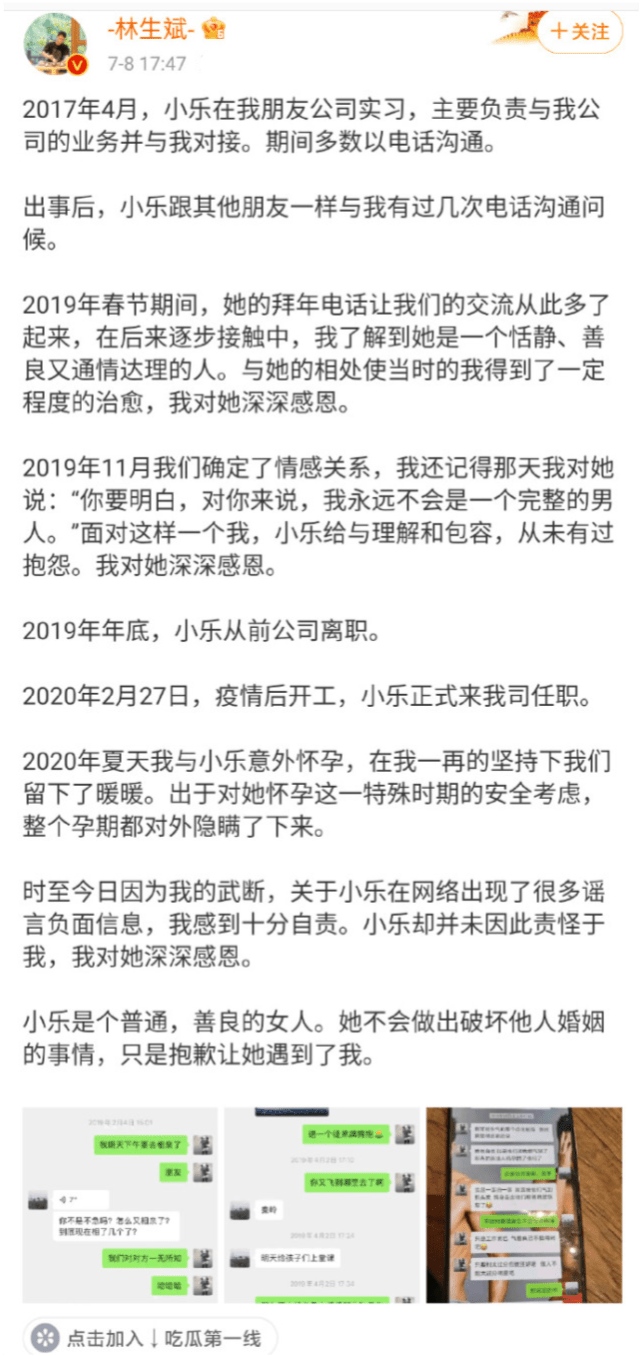Follow 林生斌 with the +关注 button
The height and width of the screenshot is (1356, 641).
pyautogui.click(x=580, y=31)
